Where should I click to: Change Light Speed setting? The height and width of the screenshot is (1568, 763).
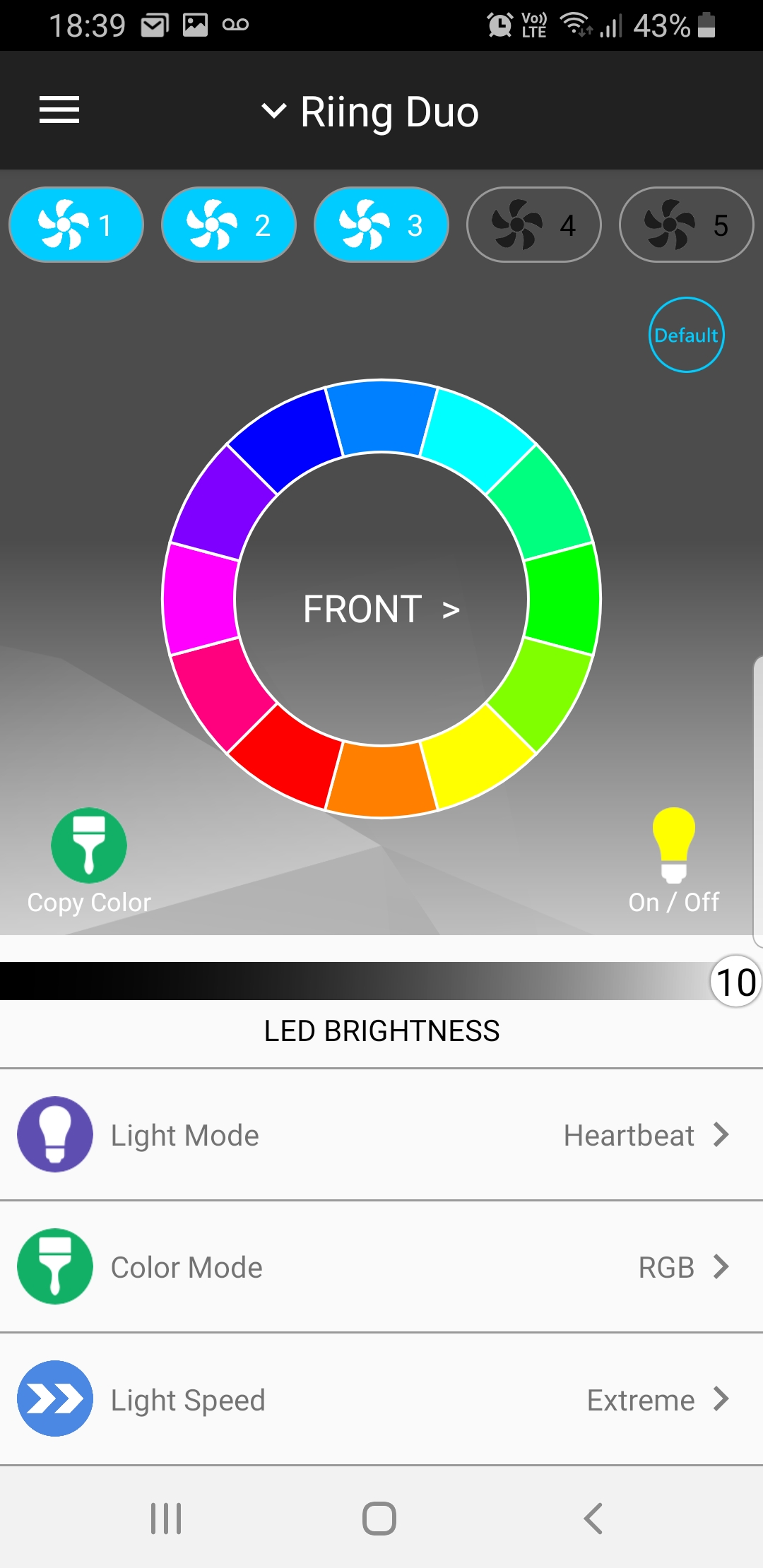(381, 1399)
